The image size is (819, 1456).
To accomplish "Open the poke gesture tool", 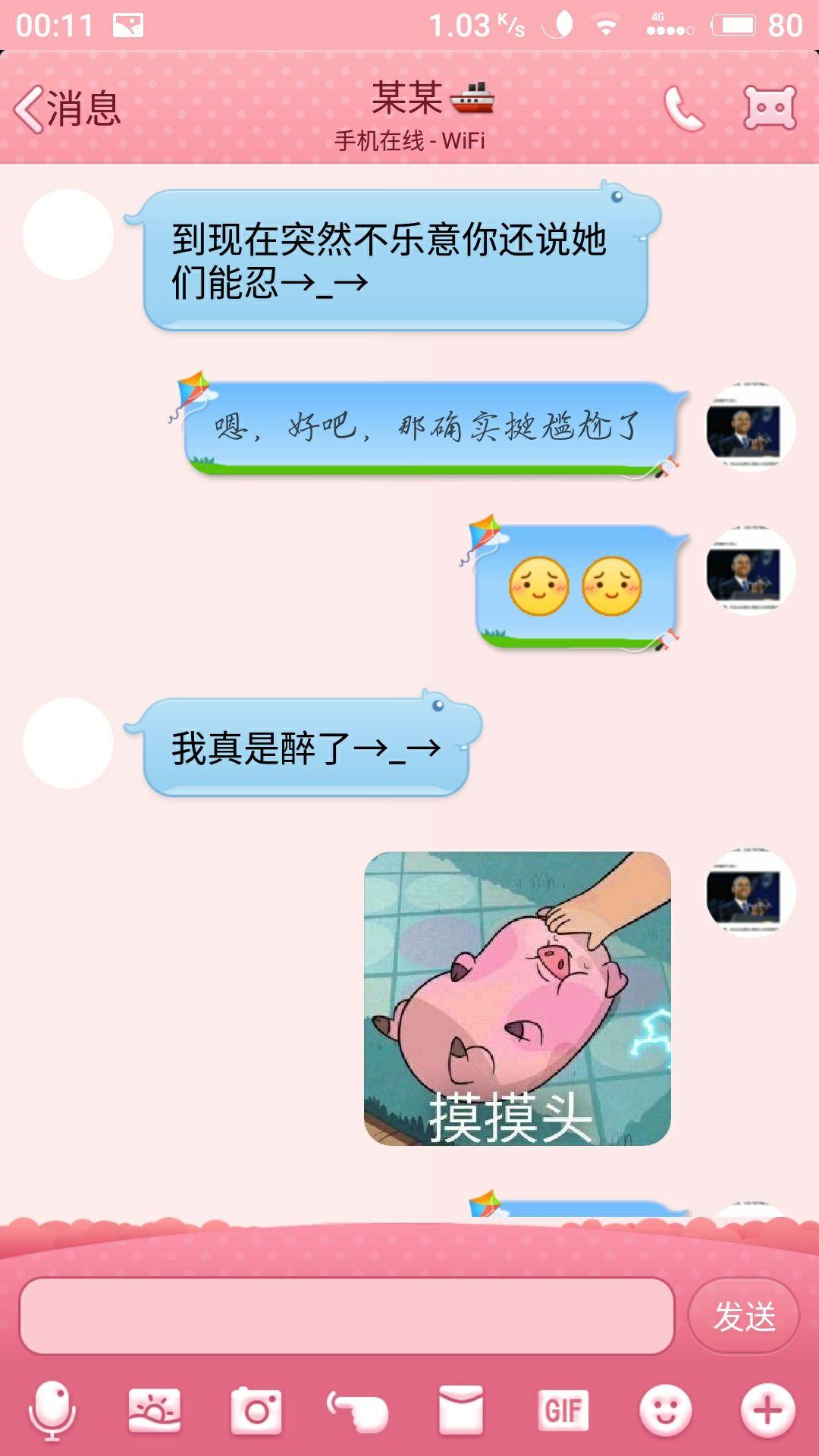I will click(x=358, y=1410).
